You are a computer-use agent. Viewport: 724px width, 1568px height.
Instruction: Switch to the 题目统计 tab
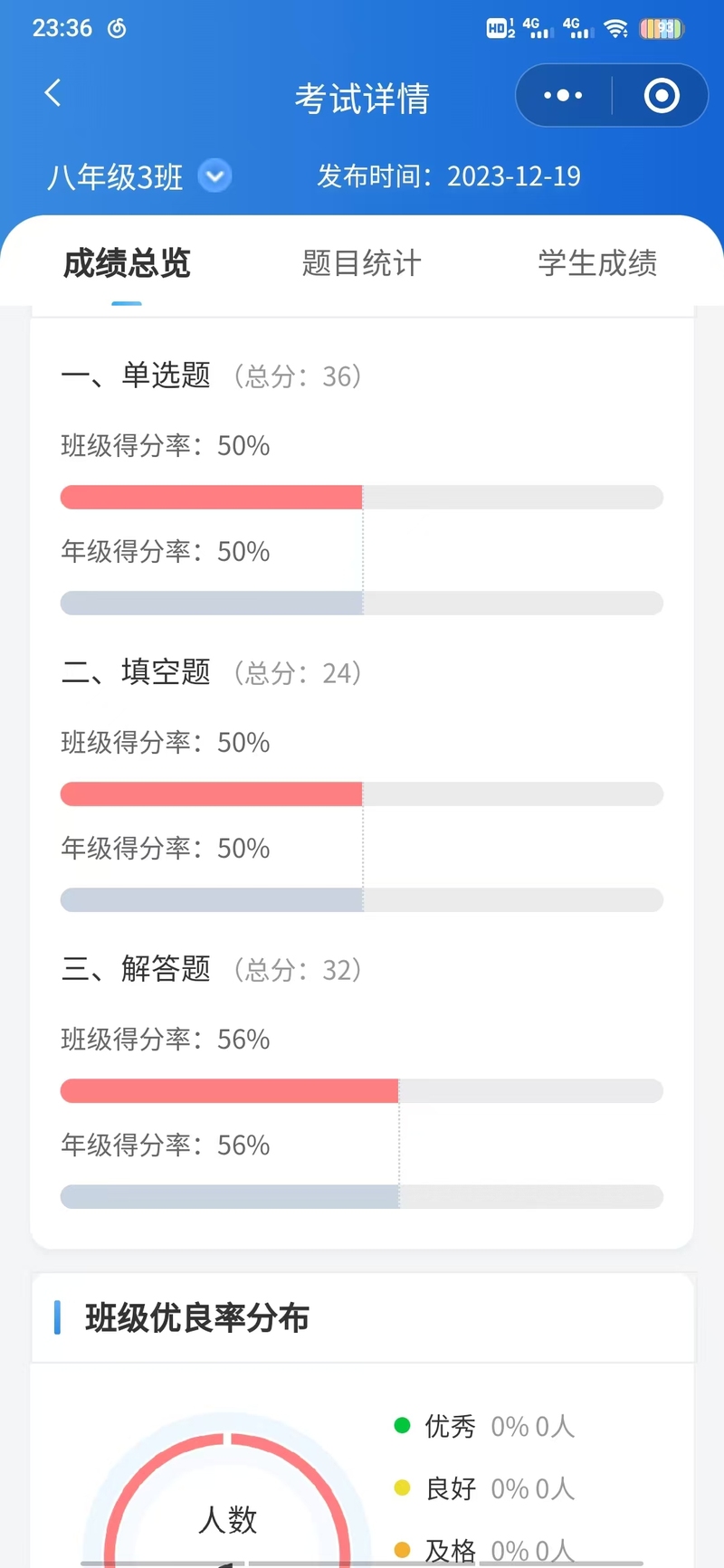(x=361, y=263)
